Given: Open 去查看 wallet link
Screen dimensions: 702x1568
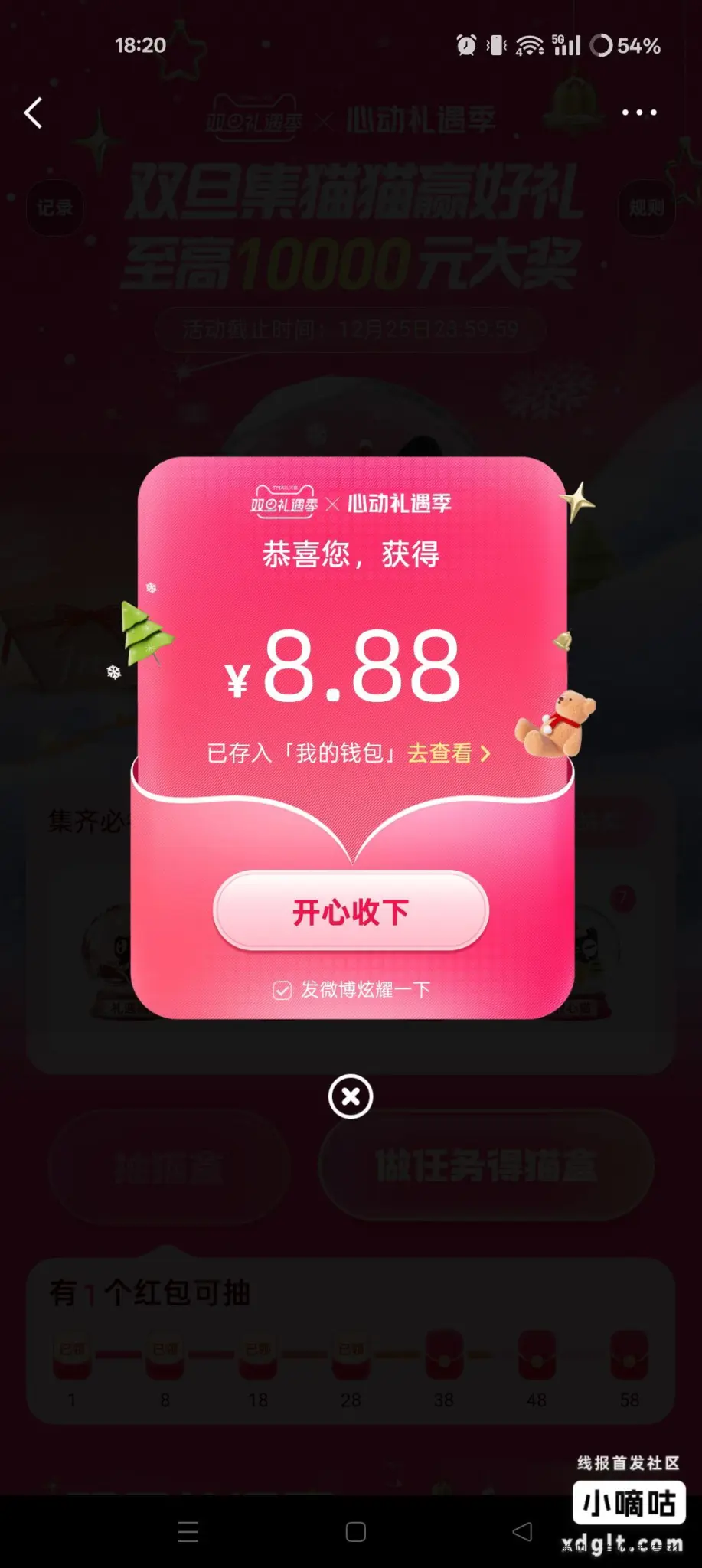Looking at the screenshot, I should pos(449,753).
